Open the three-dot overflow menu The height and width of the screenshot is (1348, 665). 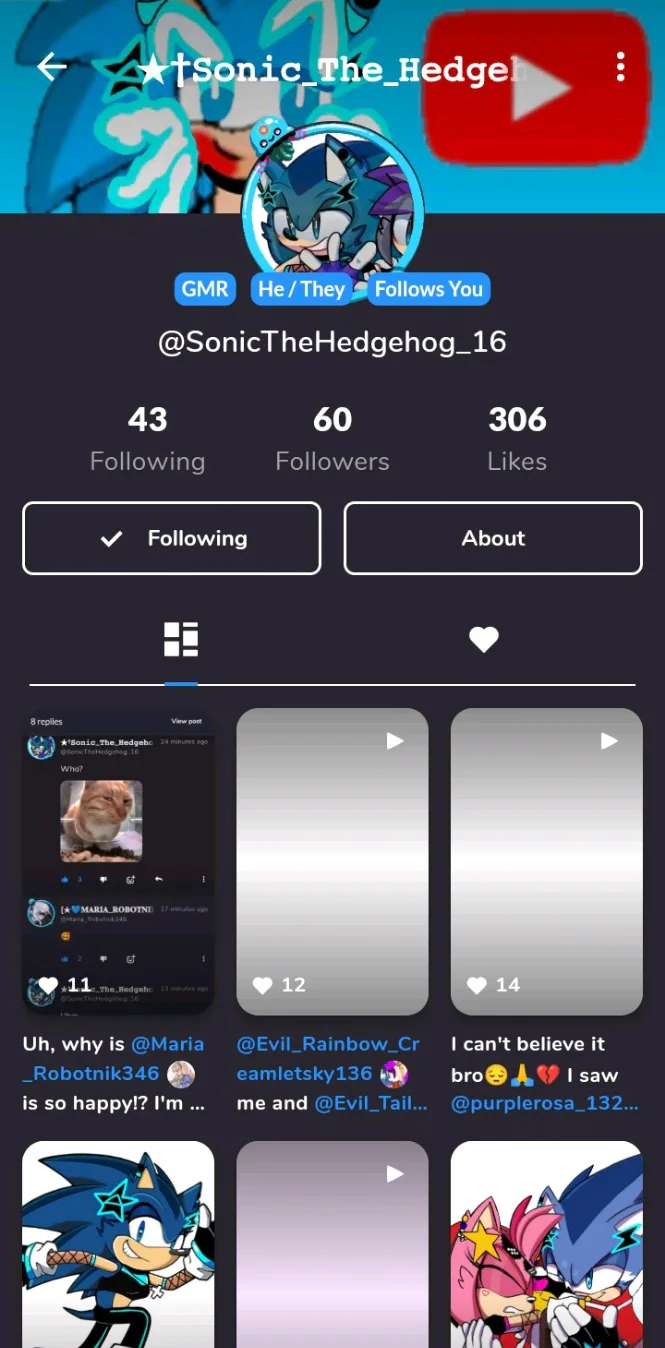pyautogui.click(x=621, y=67)
